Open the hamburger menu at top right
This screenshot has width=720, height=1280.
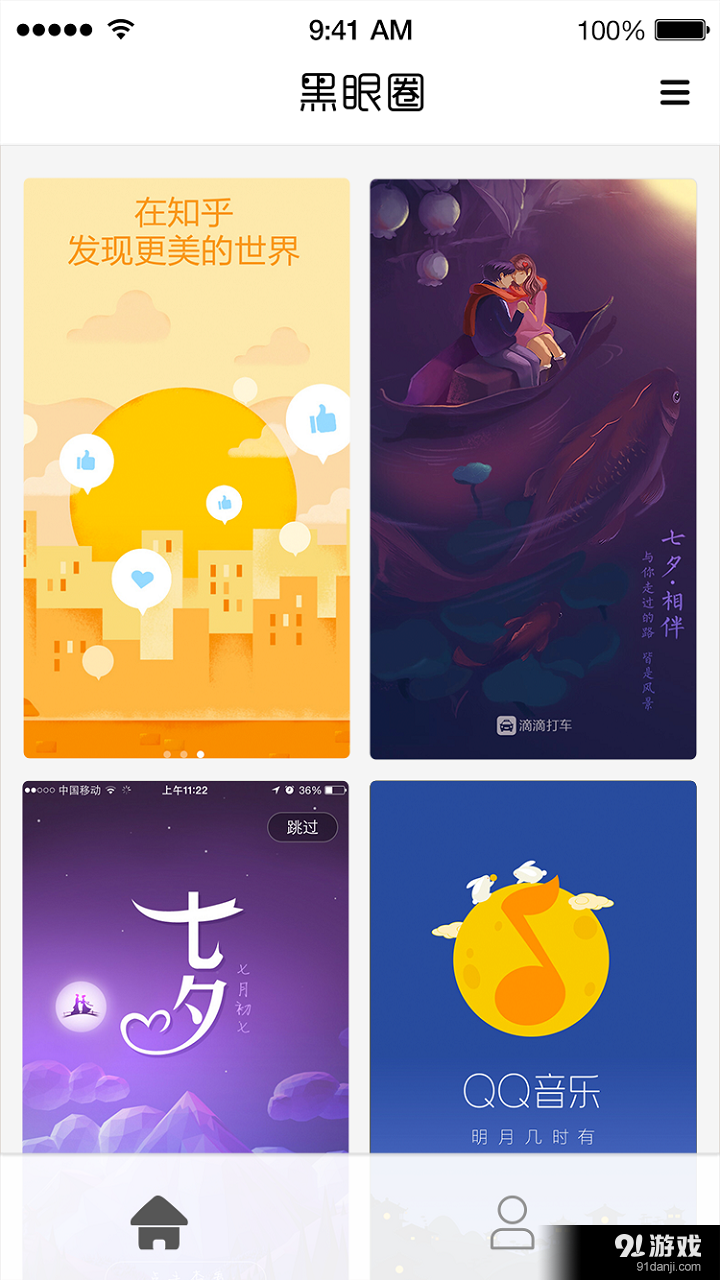pyautogui.click(x=675, y=92)
